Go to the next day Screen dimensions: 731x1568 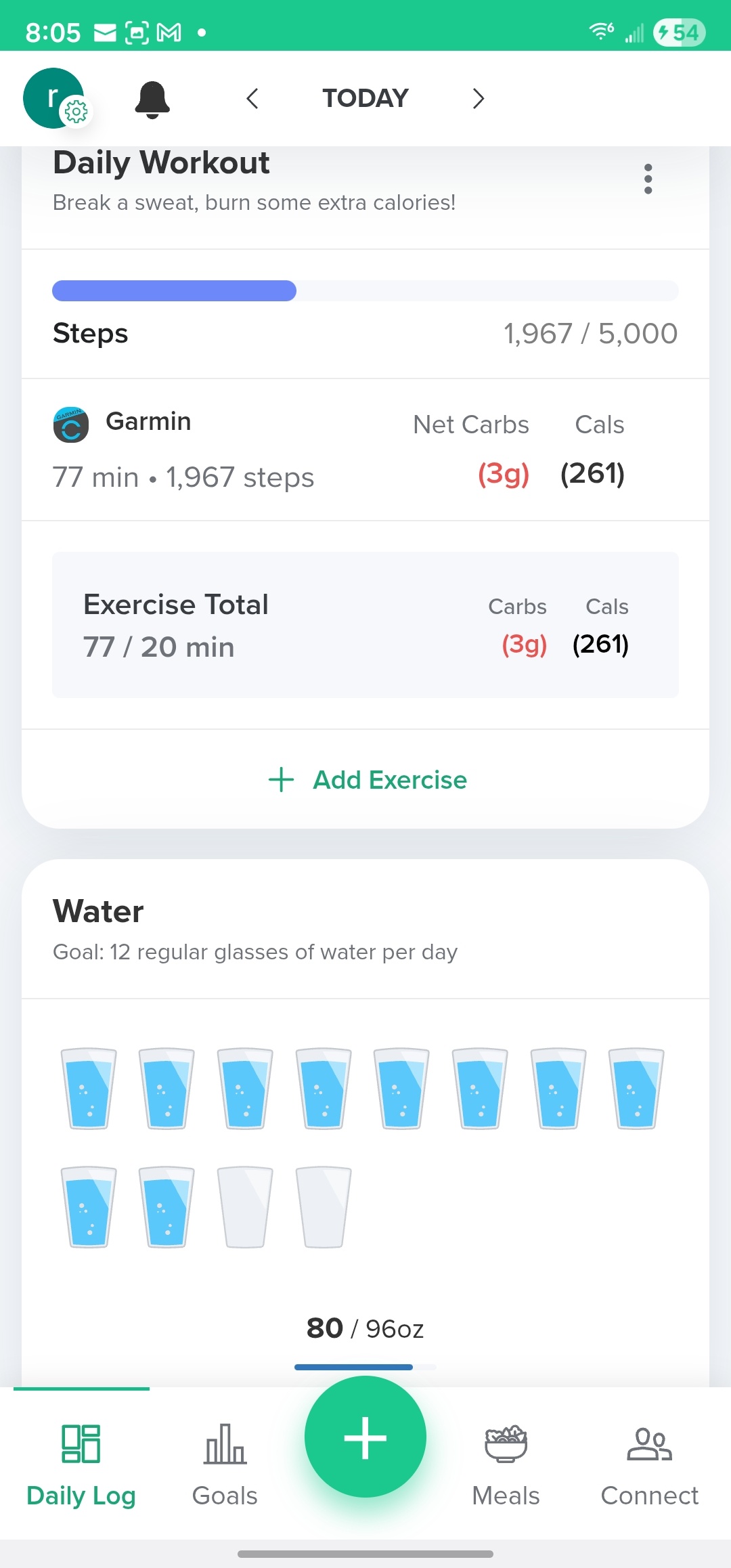pos(478,99)
